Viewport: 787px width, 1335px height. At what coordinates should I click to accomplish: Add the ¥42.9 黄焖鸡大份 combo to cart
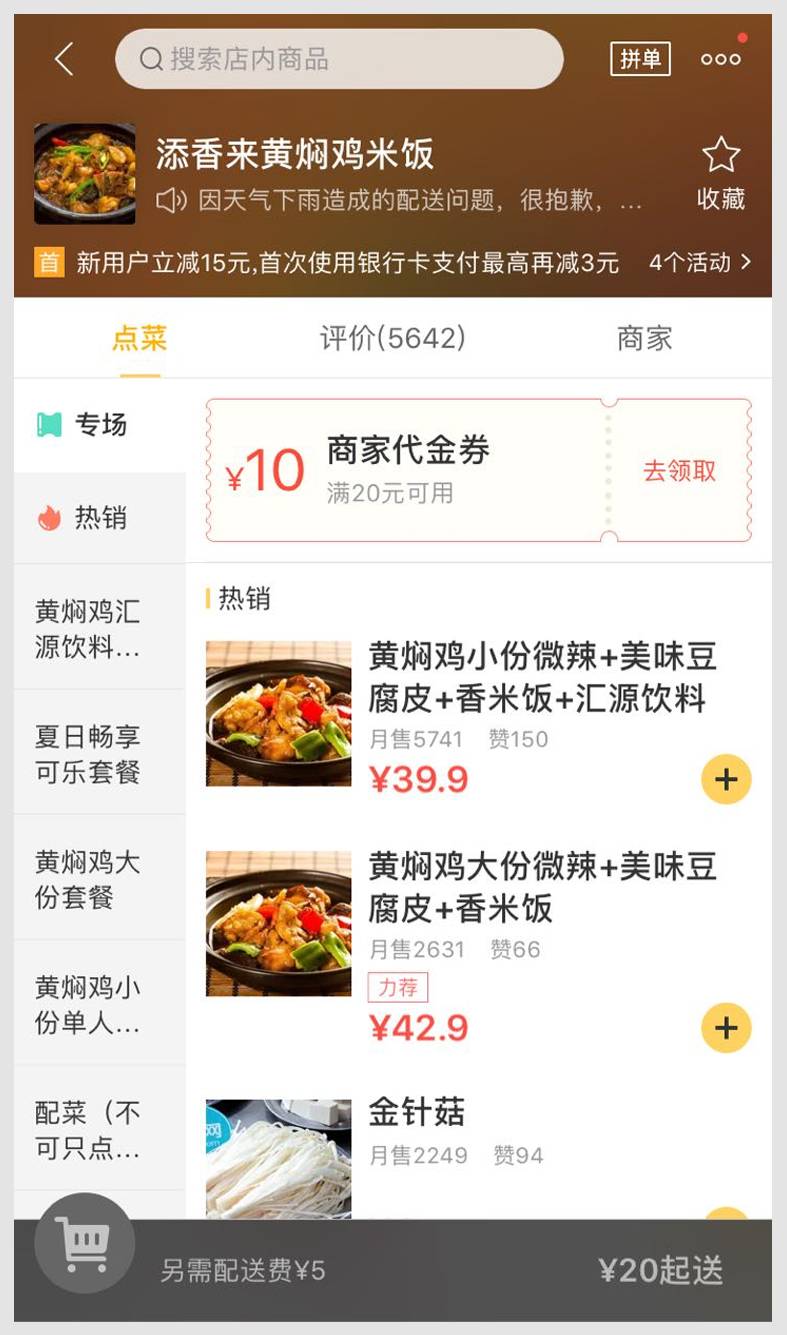tap(726, 1028)
